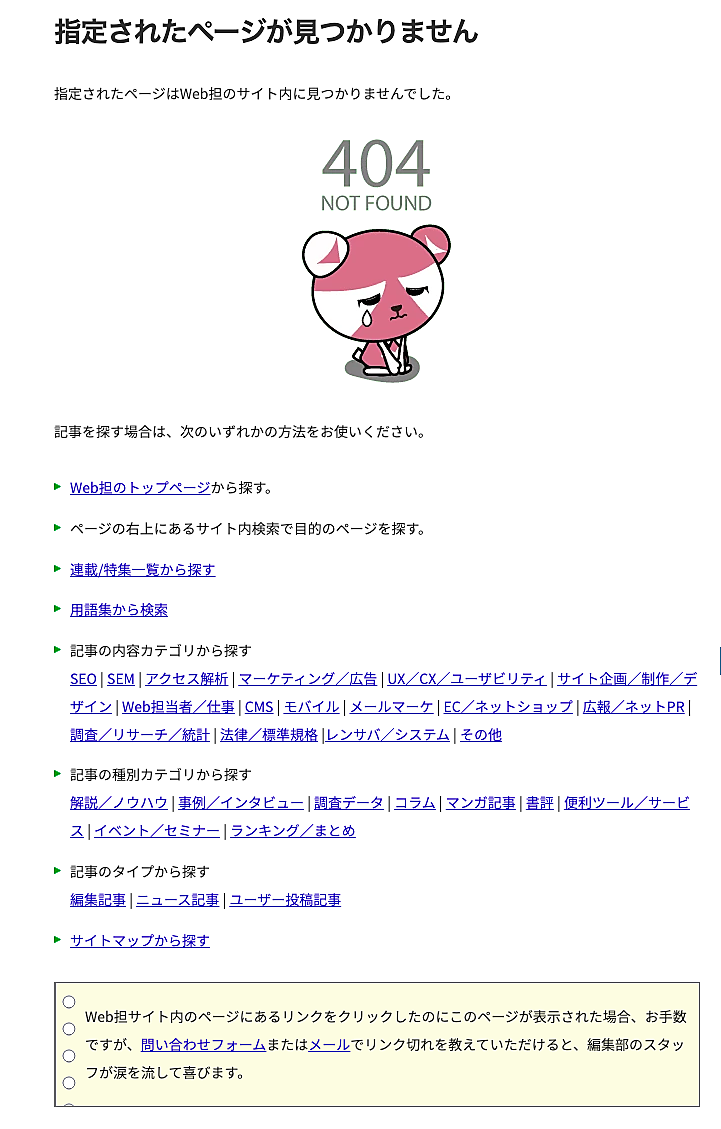Open EC/ネットショップ category link

tap(508, 707)
